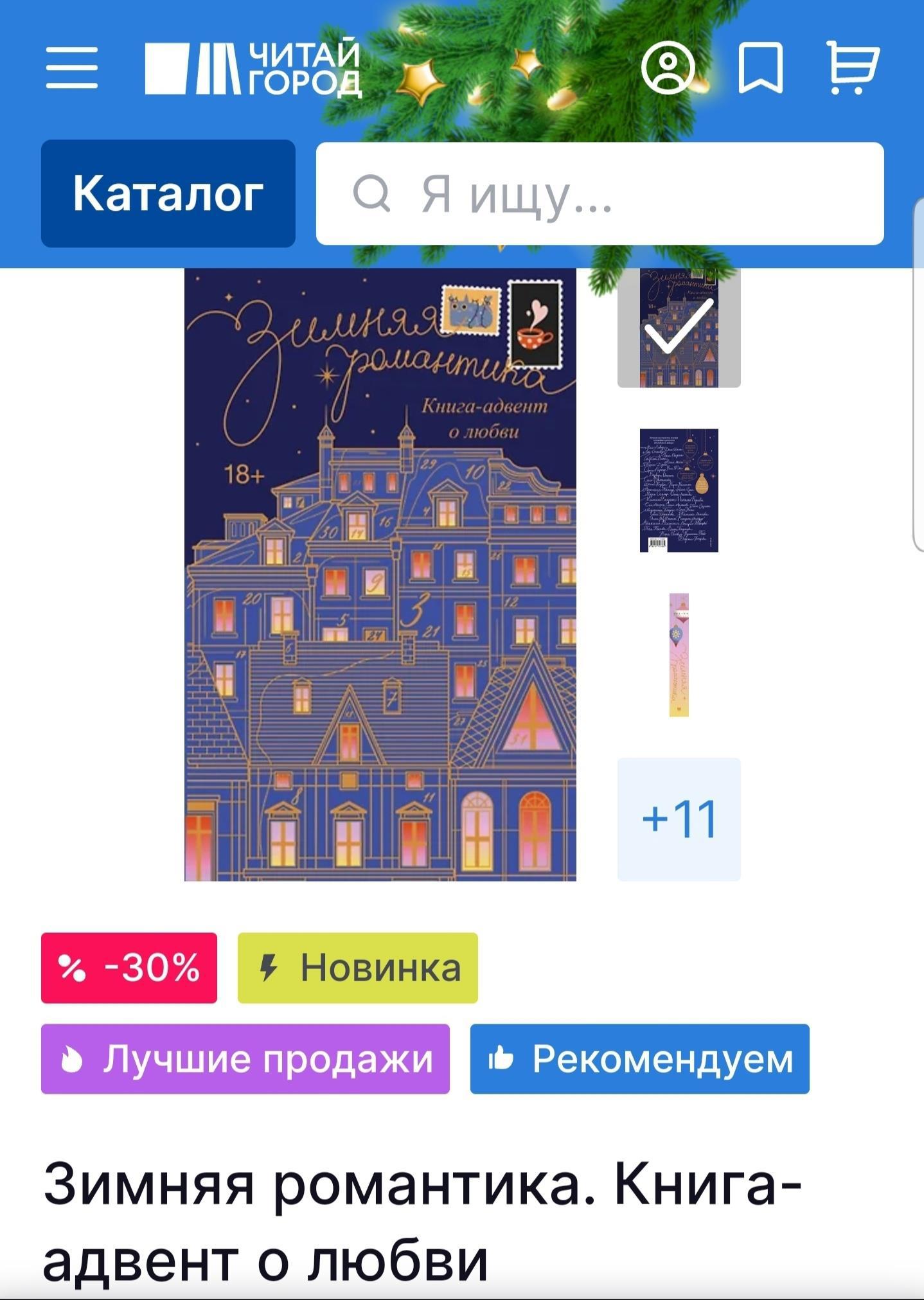Show the +11 more photos
Screen dimensions: 924x1300
[x=679, y=819]
